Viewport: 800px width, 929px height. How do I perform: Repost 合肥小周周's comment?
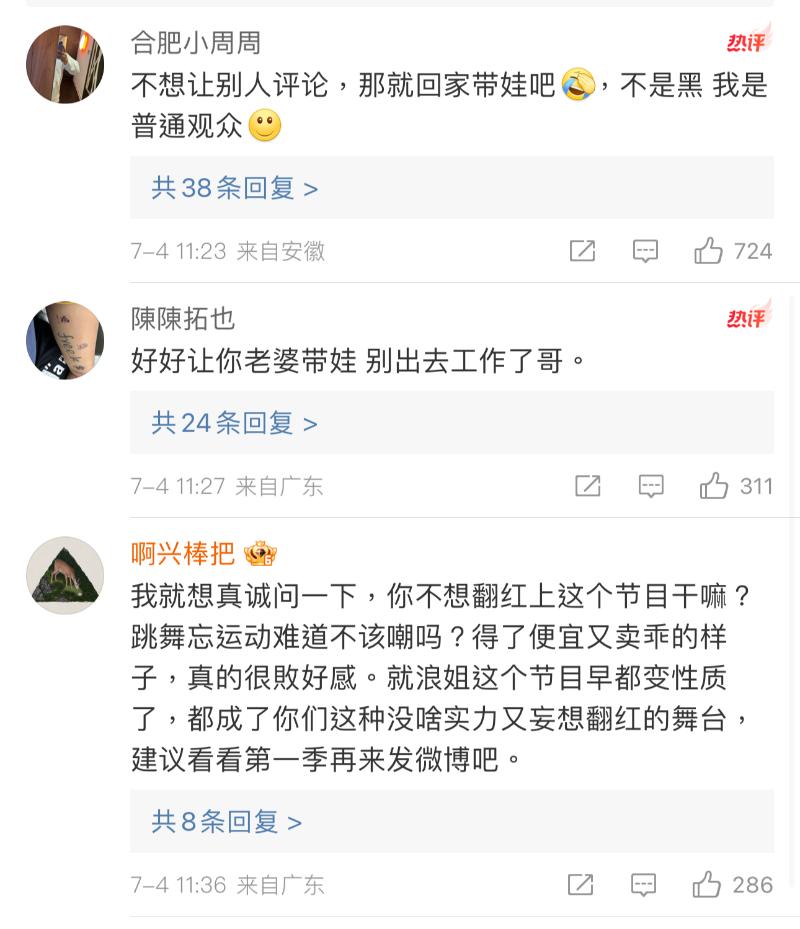coord(582,251)
